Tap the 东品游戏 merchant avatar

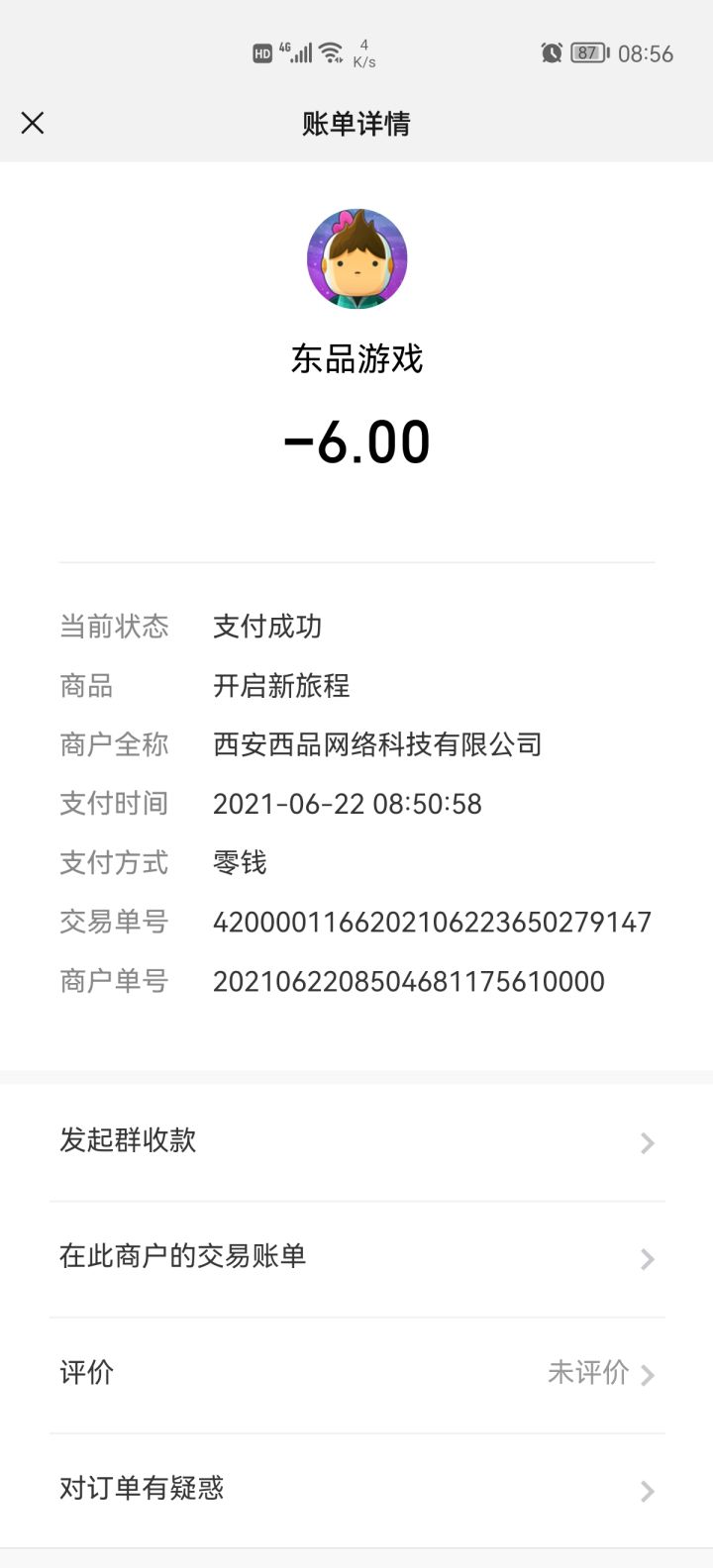click(x=356, y=259)
